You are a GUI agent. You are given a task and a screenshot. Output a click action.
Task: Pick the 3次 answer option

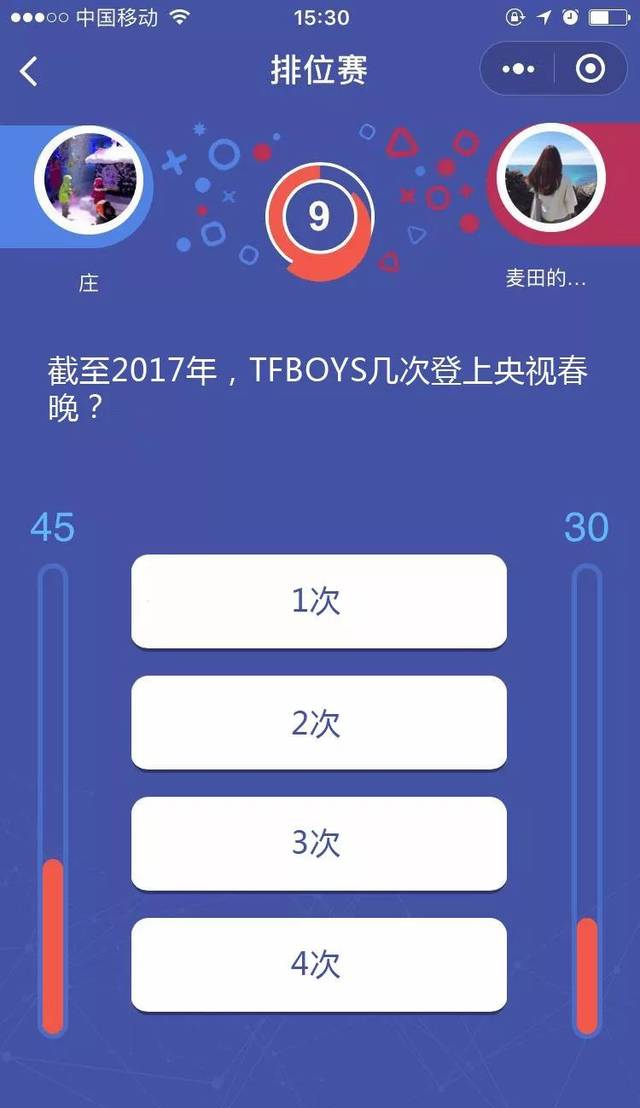tap(319, 844)
